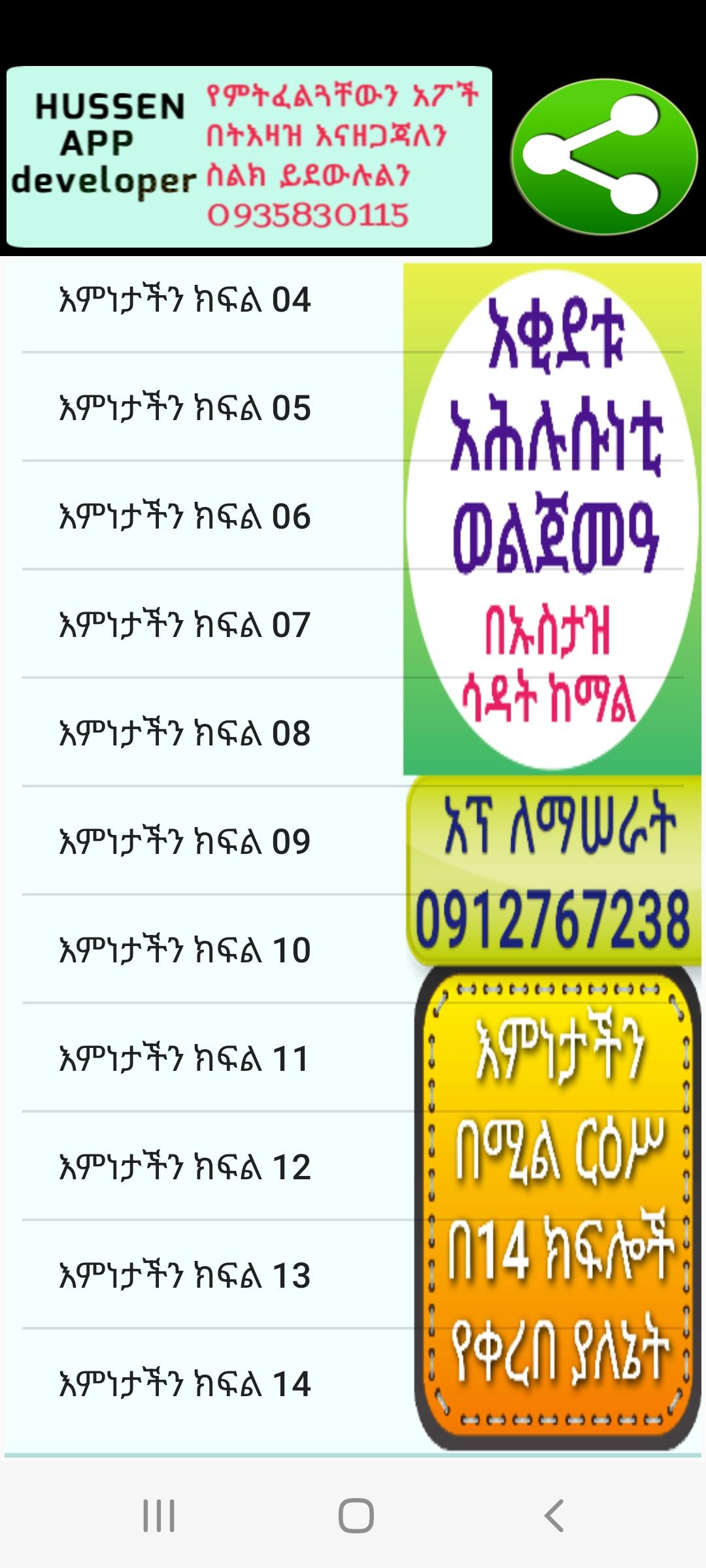The image size is (706, 1568).
Task: Select እምነታችን ክፍል 06
Action: (185, 517)
